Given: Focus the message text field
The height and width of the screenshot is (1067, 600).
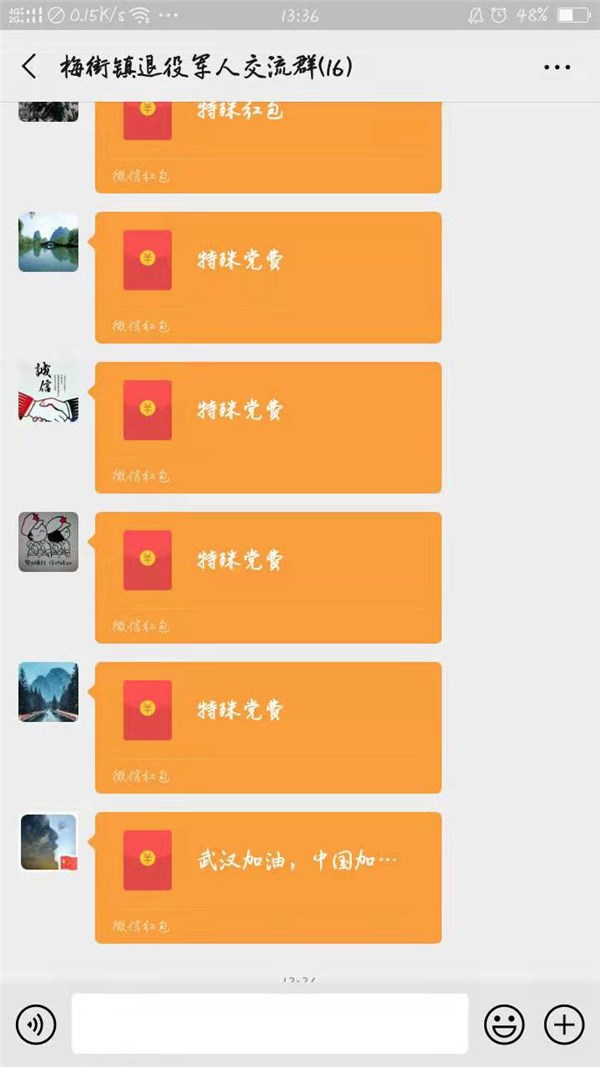Looking at the screenshot, I should [x=270, y=1024].
